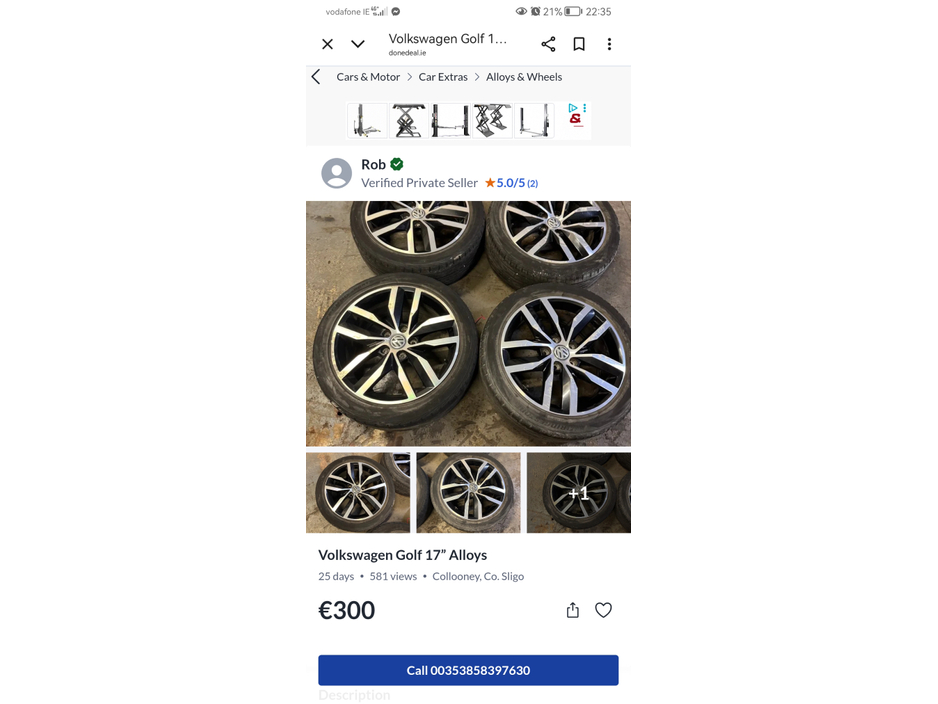View the first small alloy thumbnail
938x704 pixels.
[x=358, y=493]
